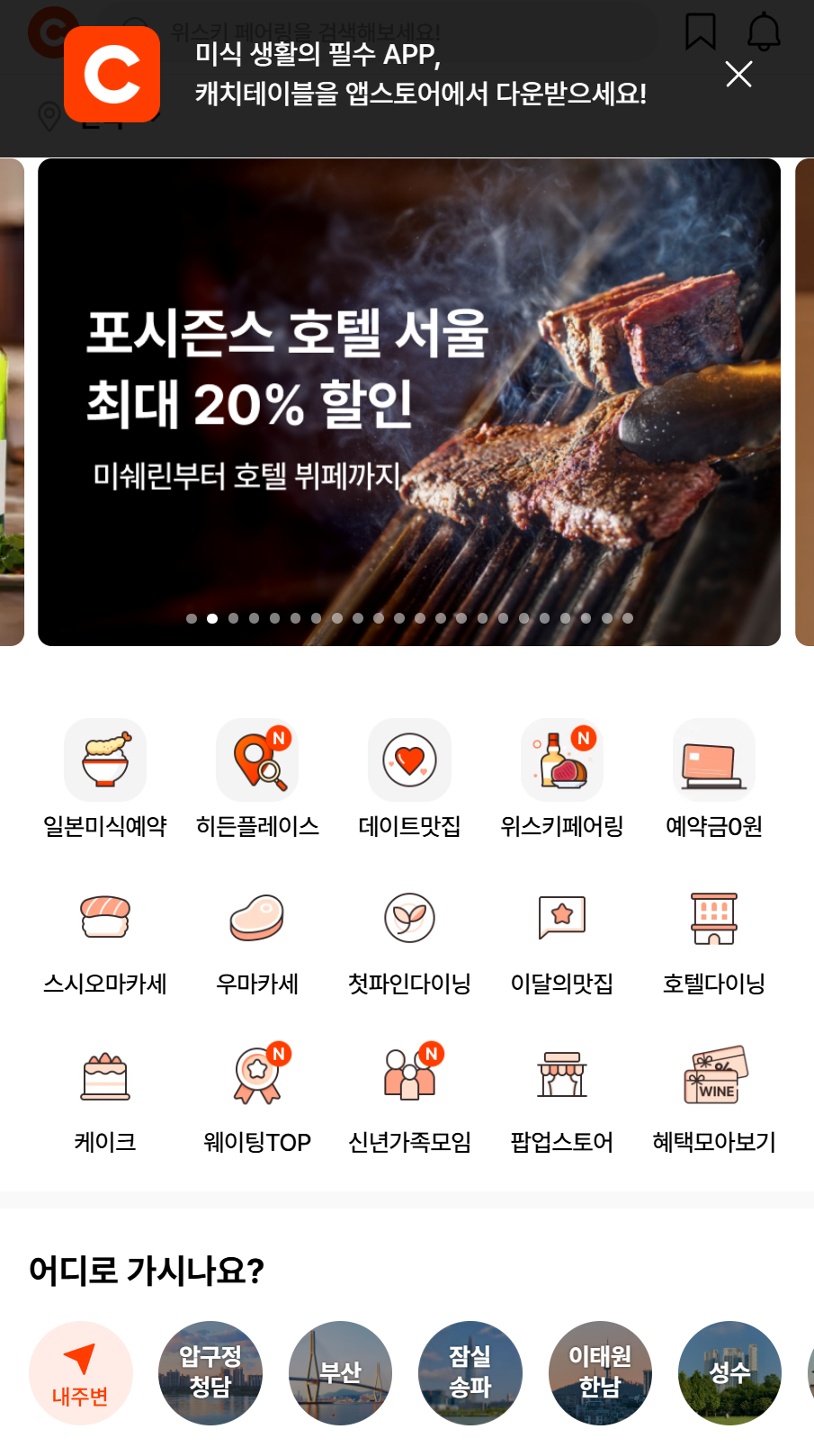Browse 우마카세 restaurants
The height and width of the screenshot is (1456, 814).
point(257,940)
